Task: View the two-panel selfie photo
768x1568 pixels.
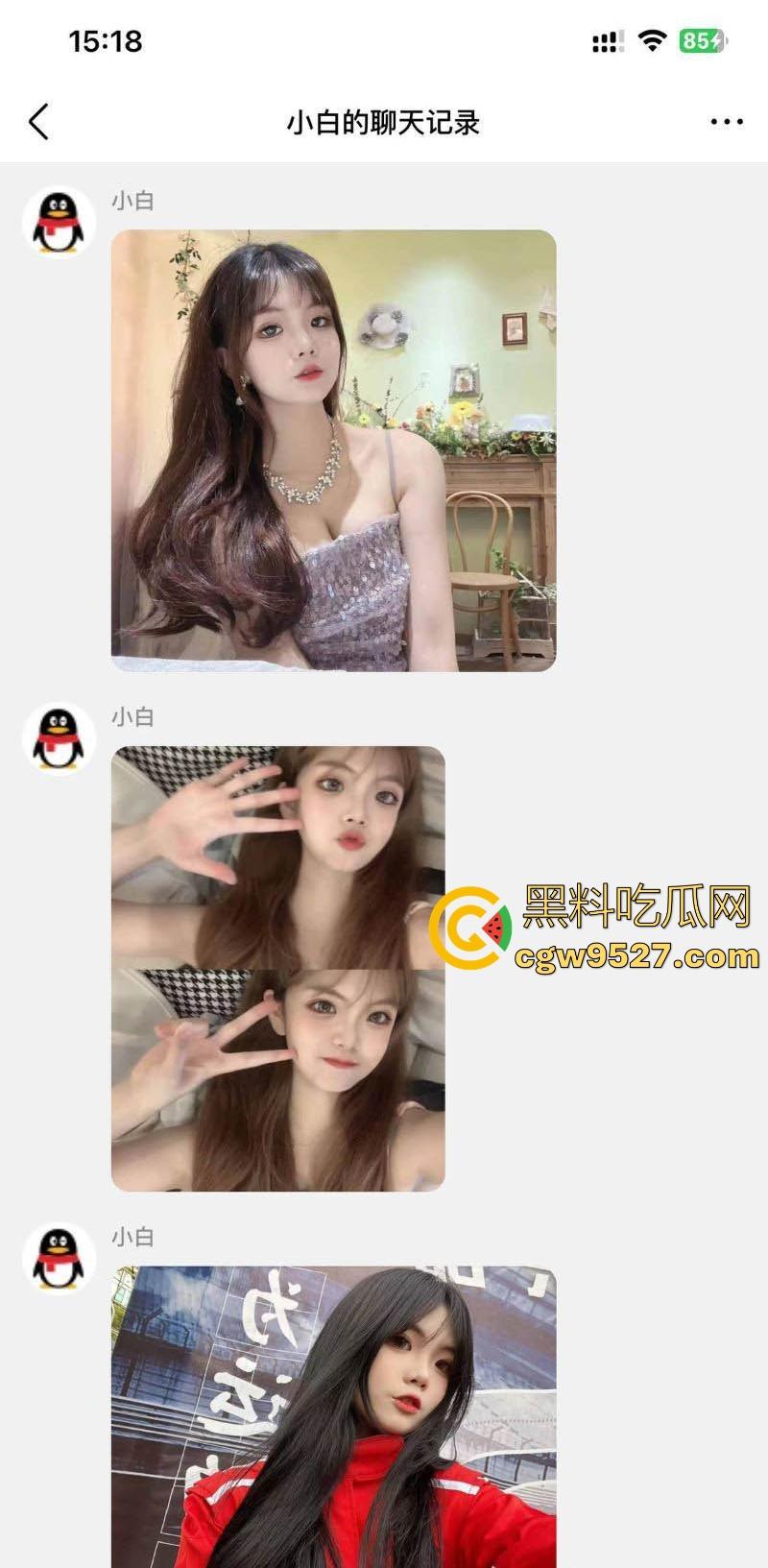Action: coord(277,968)
